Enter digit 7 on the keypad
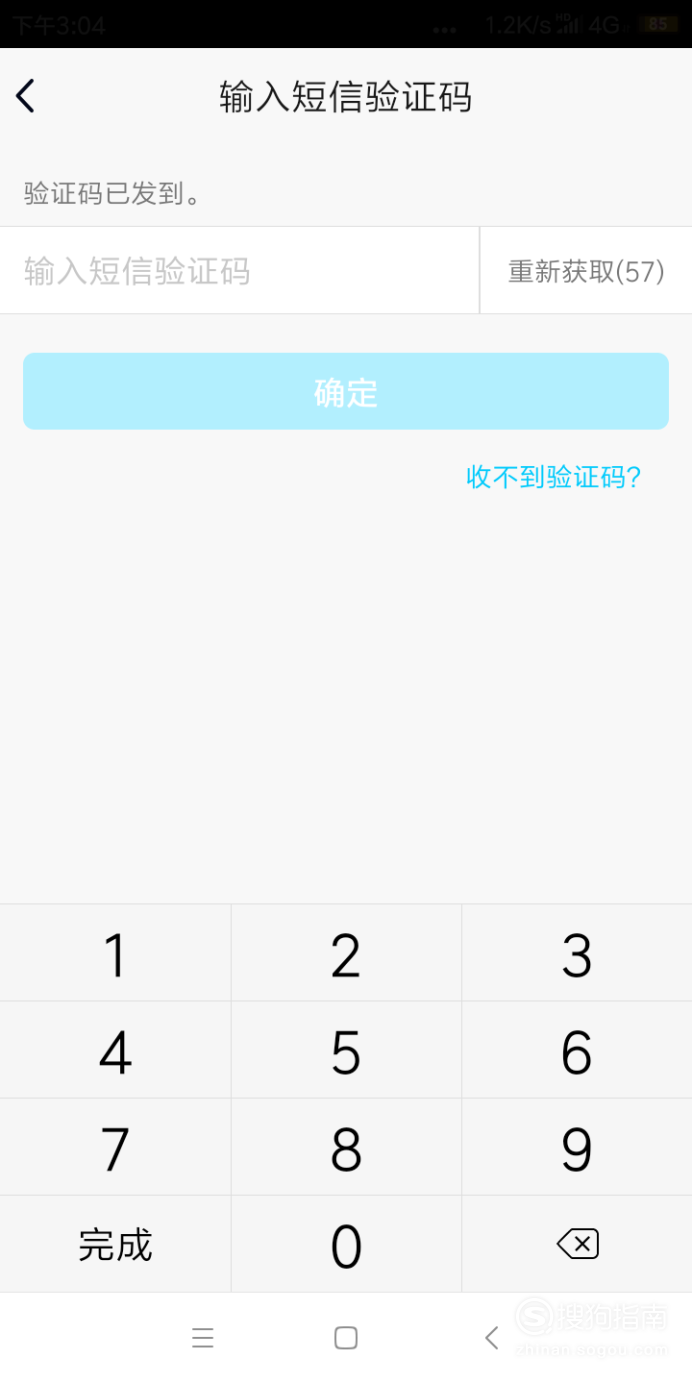The height and width of the screenshot is (1384, 692). 115,1148
